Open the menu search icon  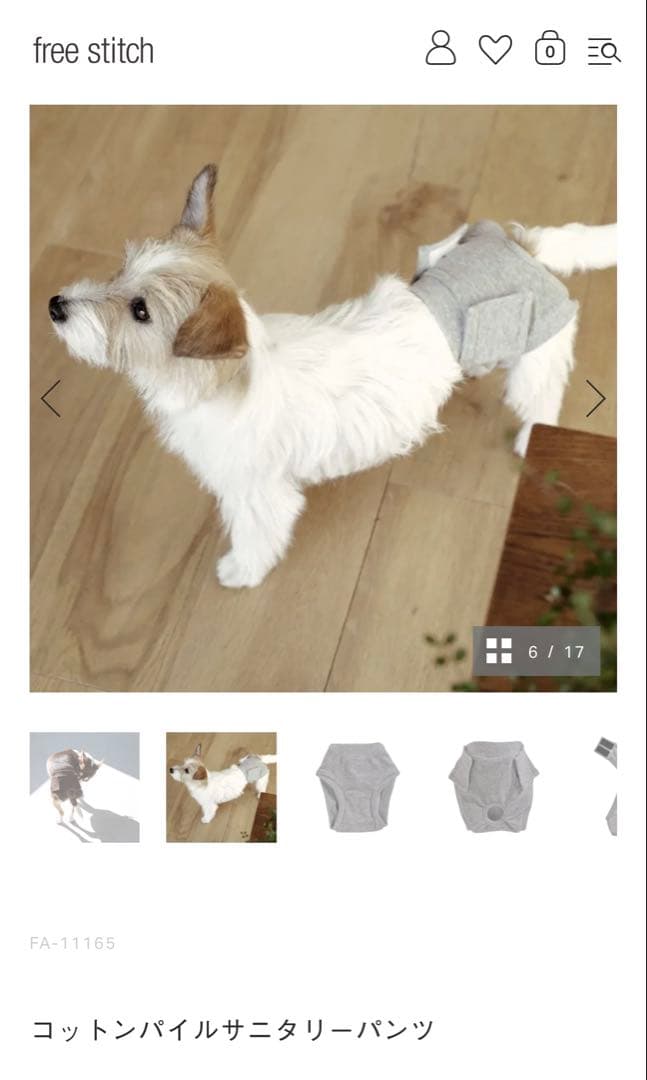(604, 50)
